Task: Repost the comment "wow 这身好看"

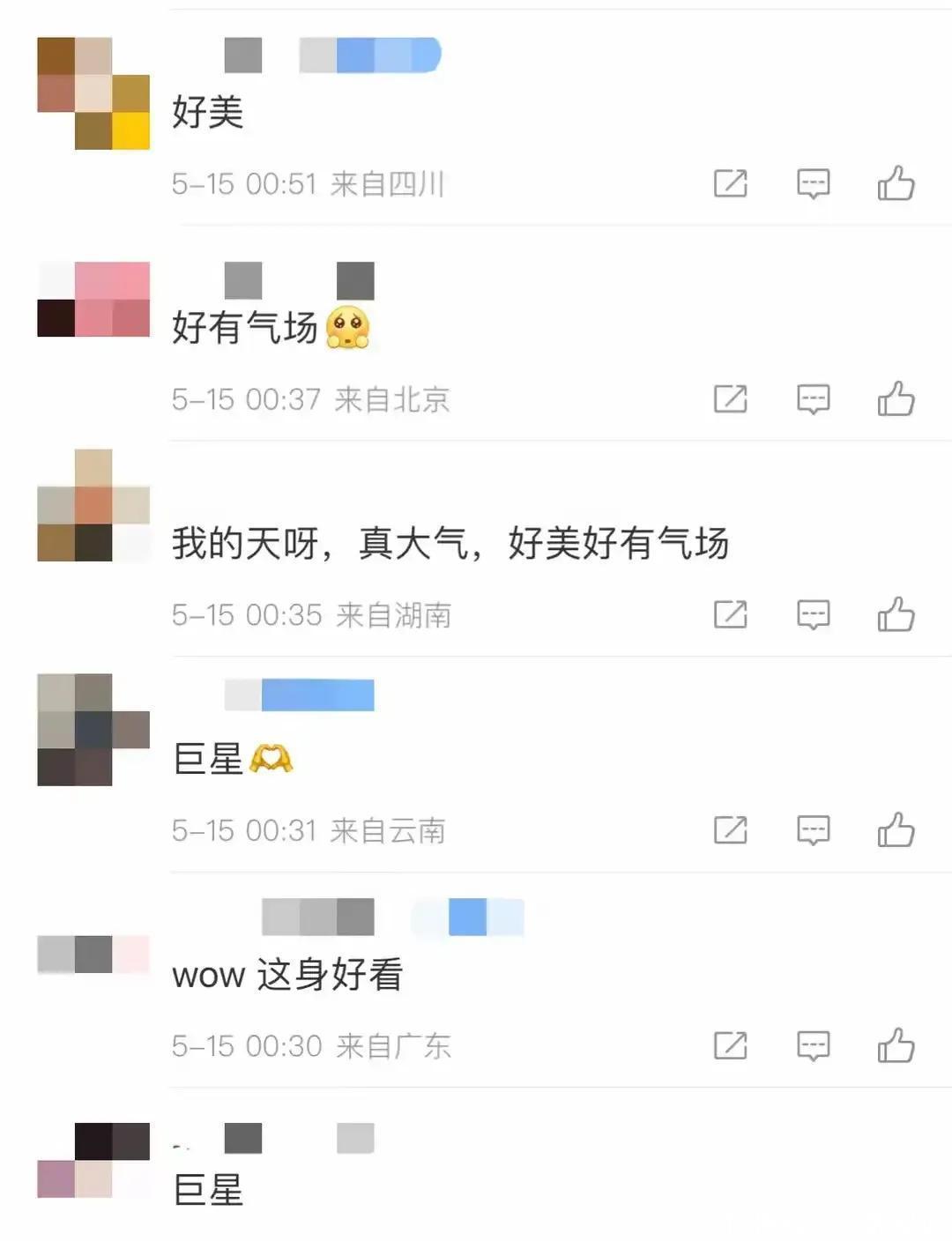Action: coord(730,1046)
